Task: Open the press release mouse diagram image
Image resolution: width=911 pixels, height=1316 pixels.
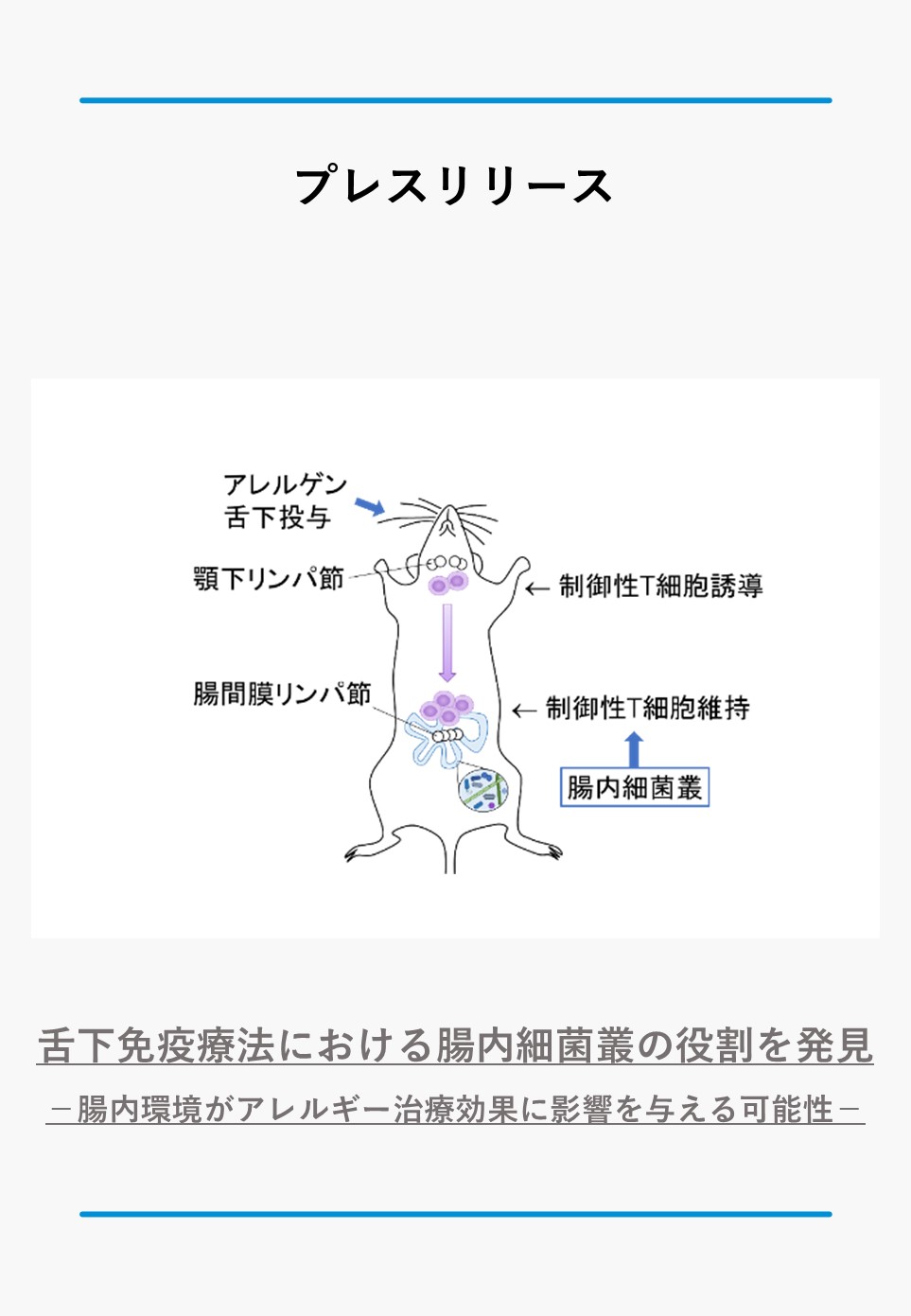Action: (455, 658)
